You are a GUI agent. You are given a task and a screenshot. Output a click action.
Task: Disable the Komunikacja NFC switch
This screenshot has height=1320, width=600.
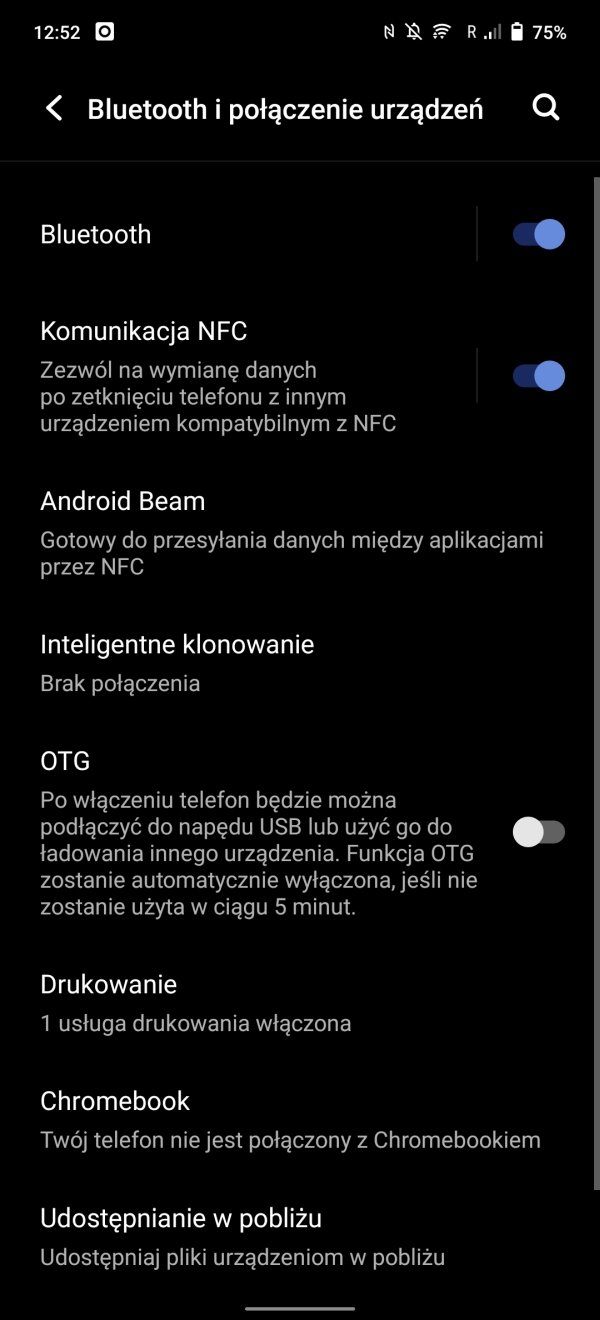tap(539, 376)
